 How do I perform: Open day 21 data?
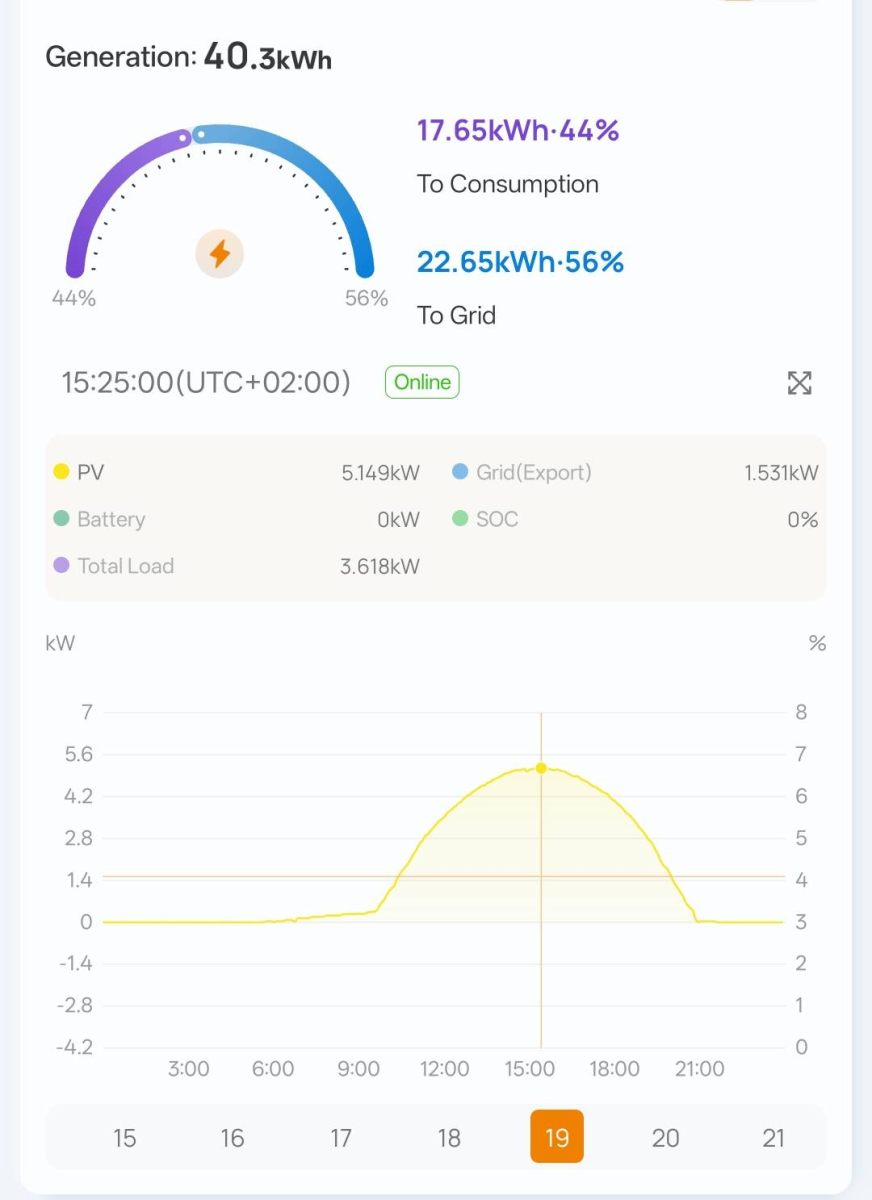pos(773,1138)
